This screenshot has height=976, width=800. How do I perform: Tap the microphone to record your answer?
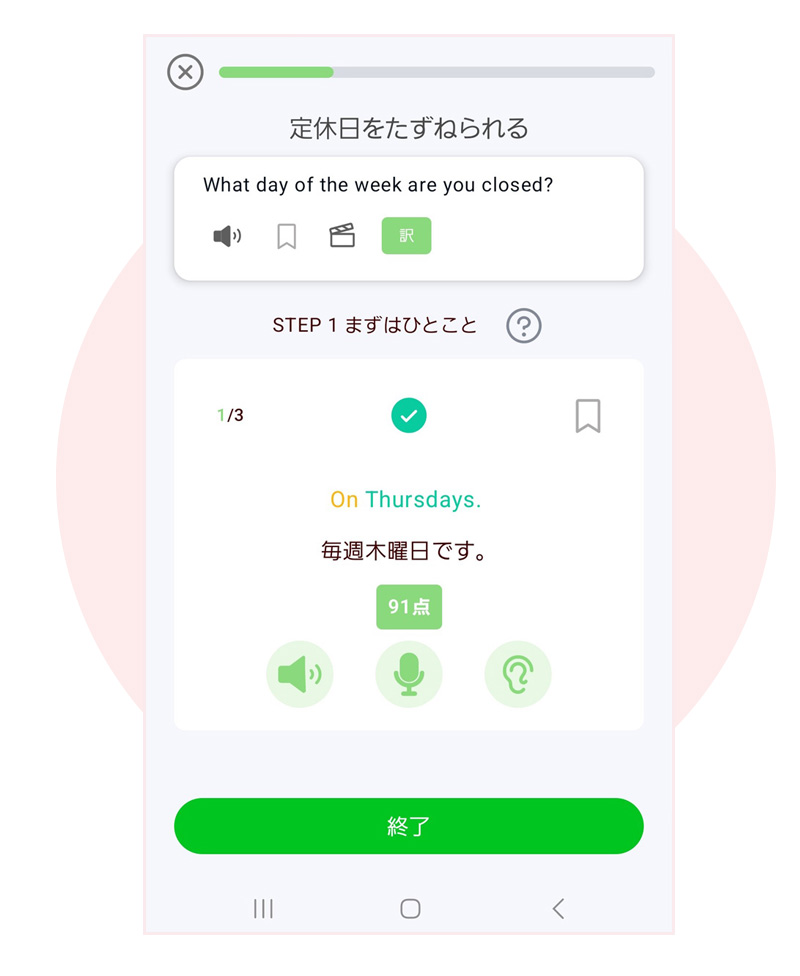(x=408, y=674)
